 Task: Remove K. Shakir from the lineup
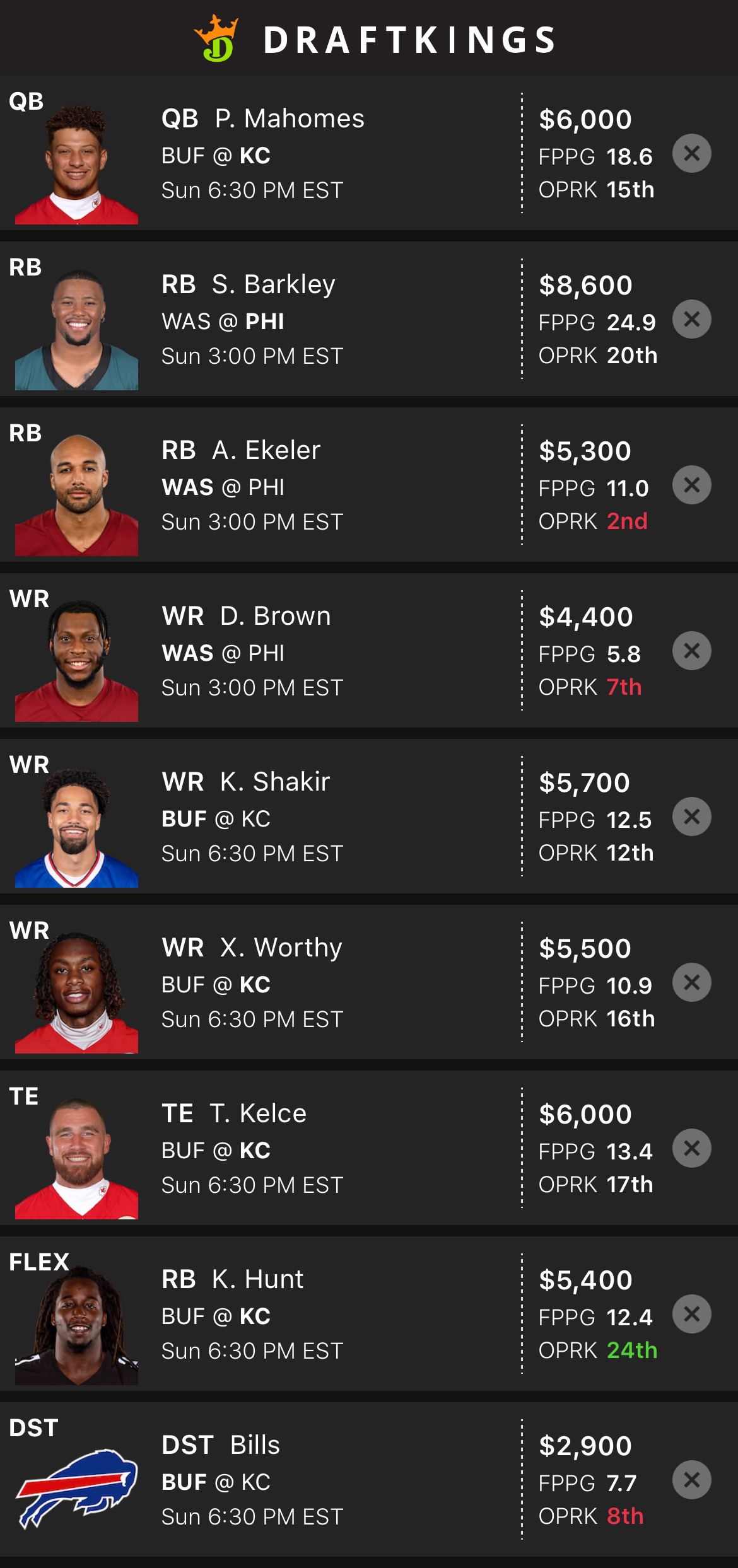point(691,816)
